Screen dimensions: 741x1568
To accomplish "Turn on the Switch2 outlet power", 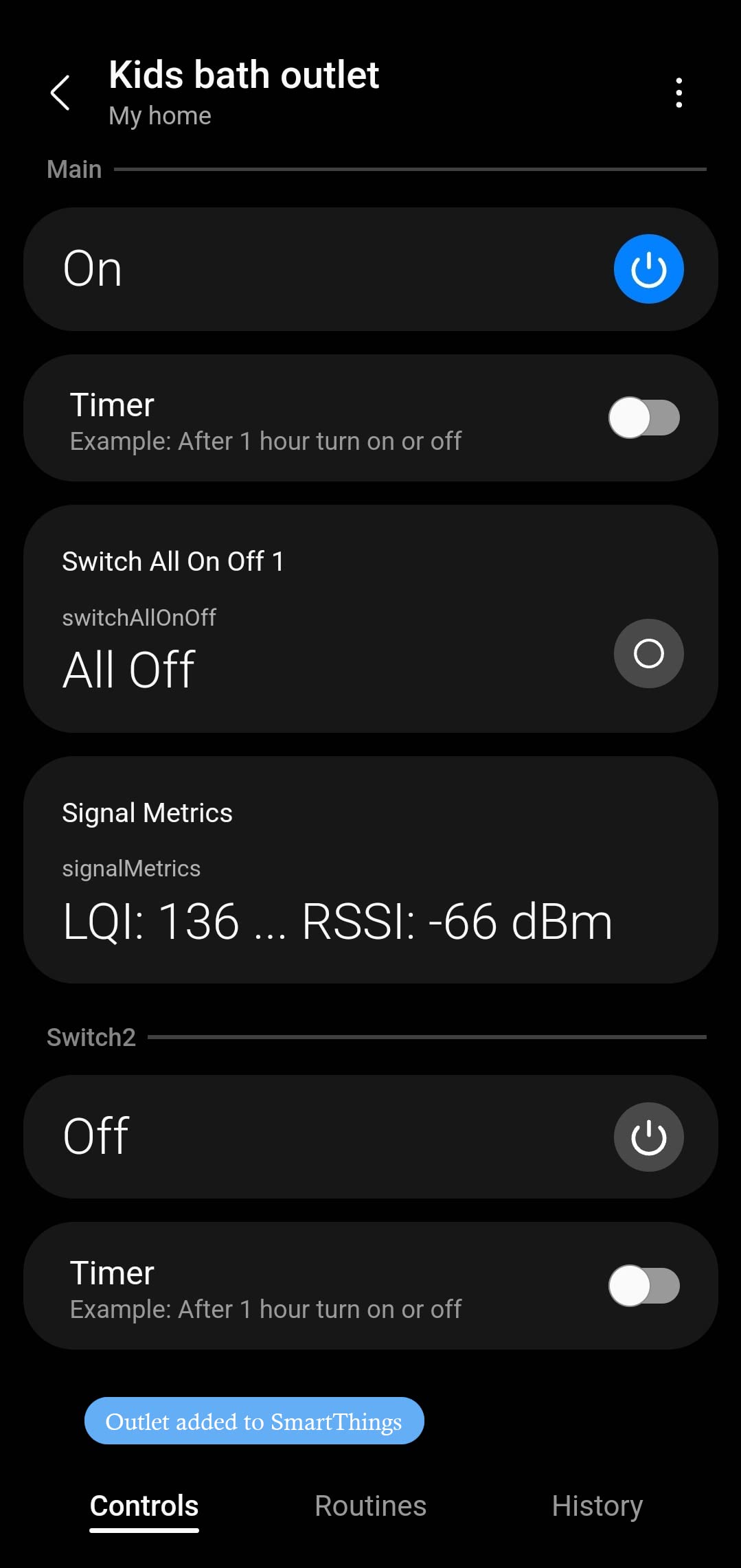I will click(648, 1137).
